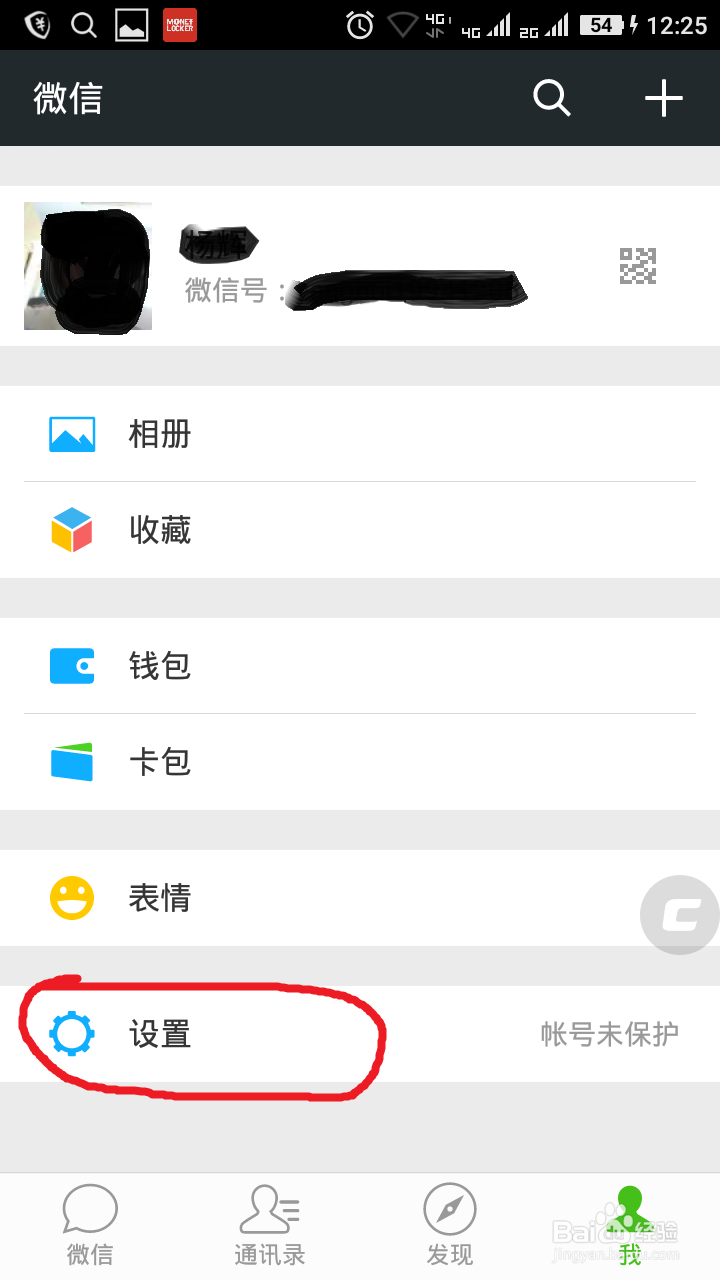Tap the battery indicator showing 54

600,25
